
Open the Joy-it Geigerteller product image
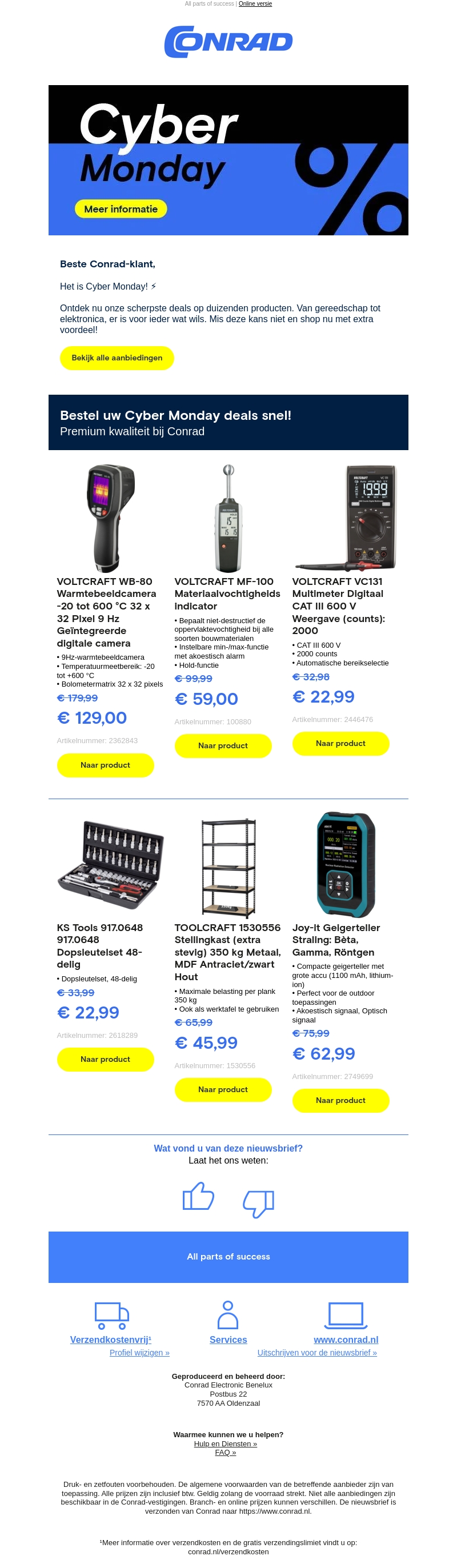(345, 864)
